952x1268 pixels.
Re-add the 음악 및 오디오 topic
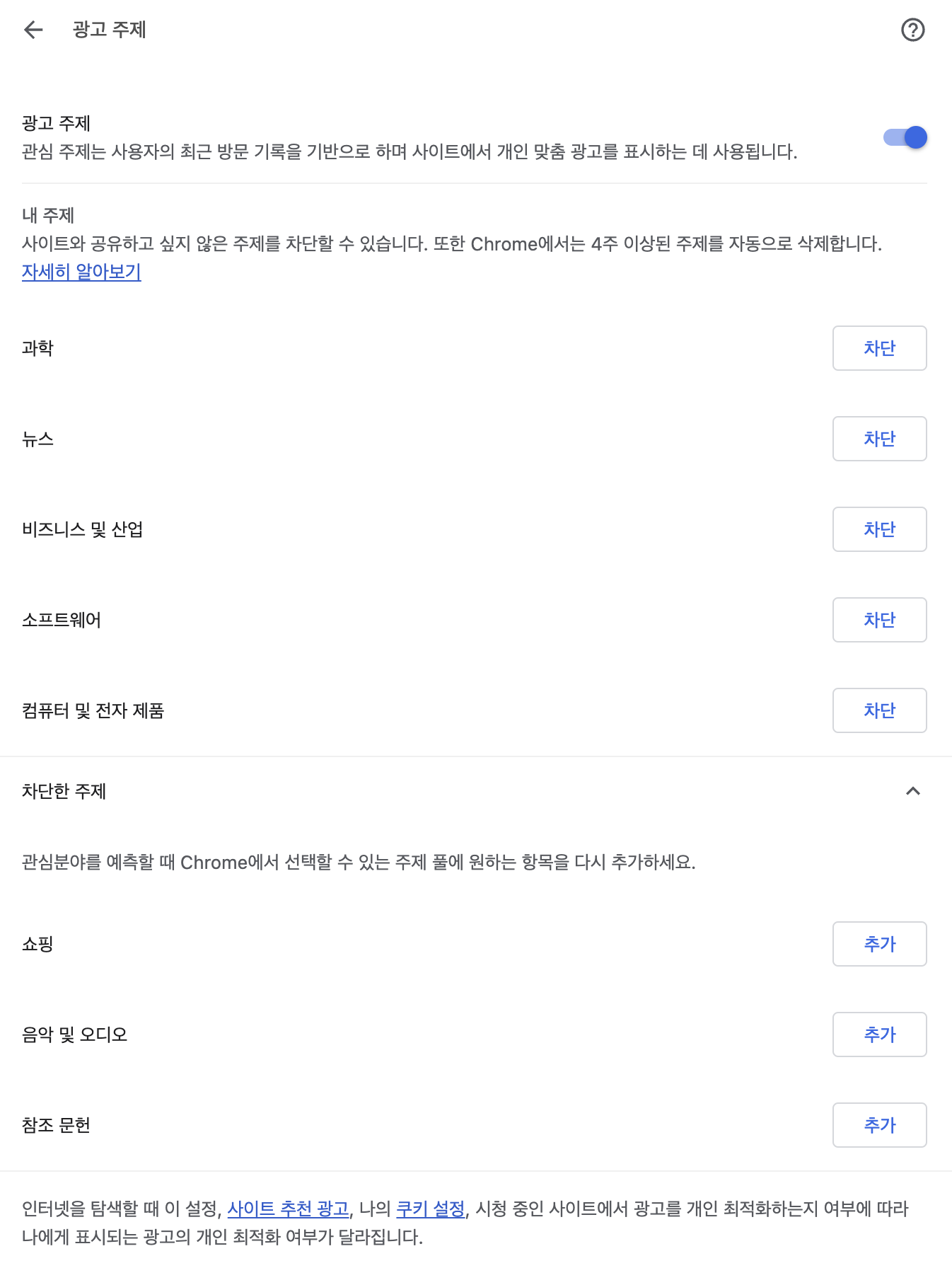tap(879, 1034)
